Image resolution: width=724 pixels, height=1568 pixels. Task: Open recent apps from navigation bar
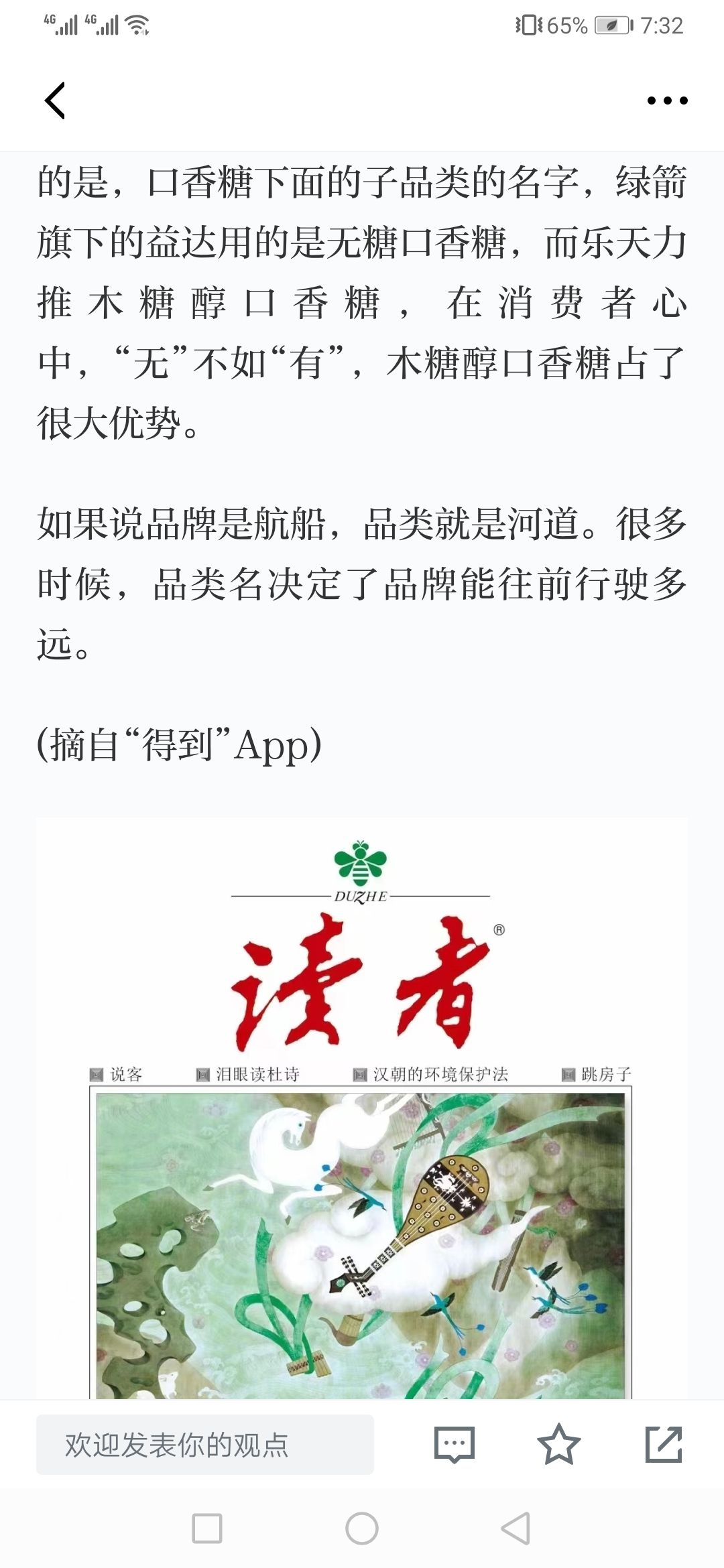[207, 1528]
